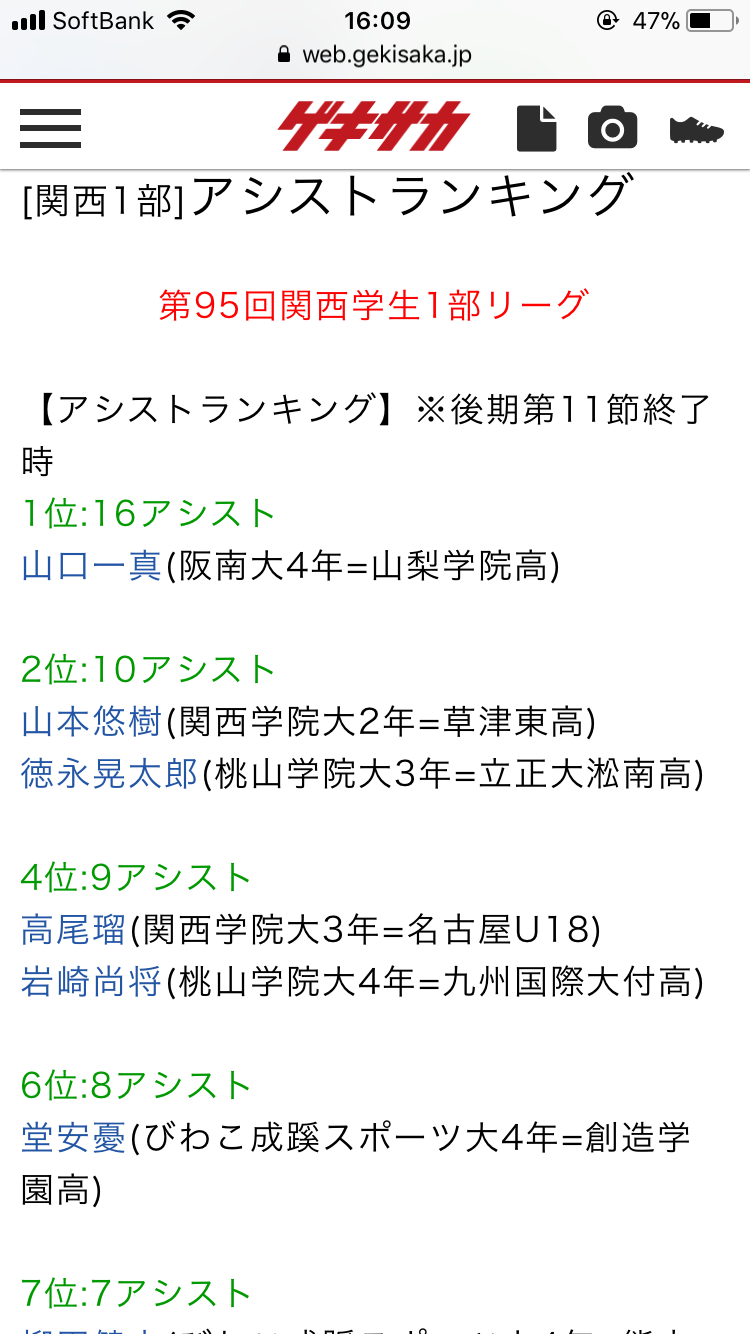Viewport: 750px width, 1334px height.
Task: View 山本悠樹's player page
Action: (91, 720)
